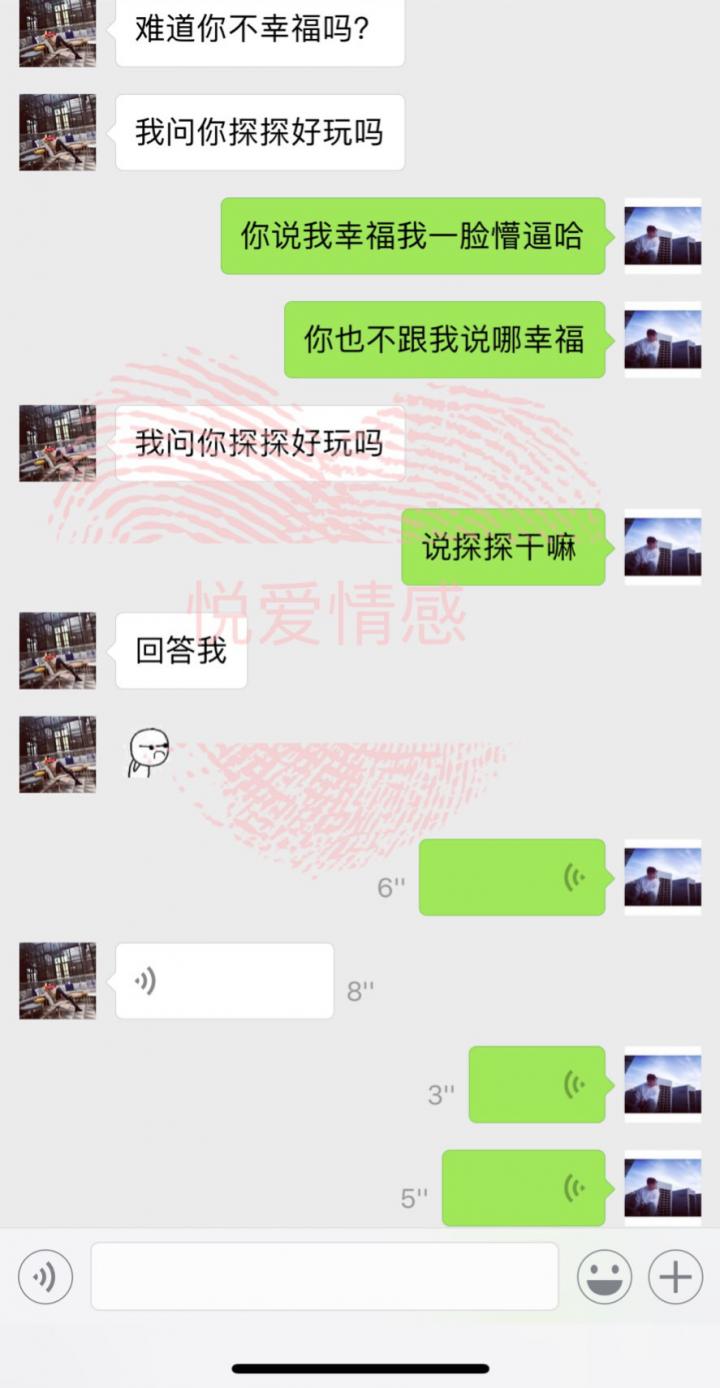Image resolution: width=720 pixels, height=1388 pixels.
Task: Play the 6-second sent voice message
Action: [512, 878]
